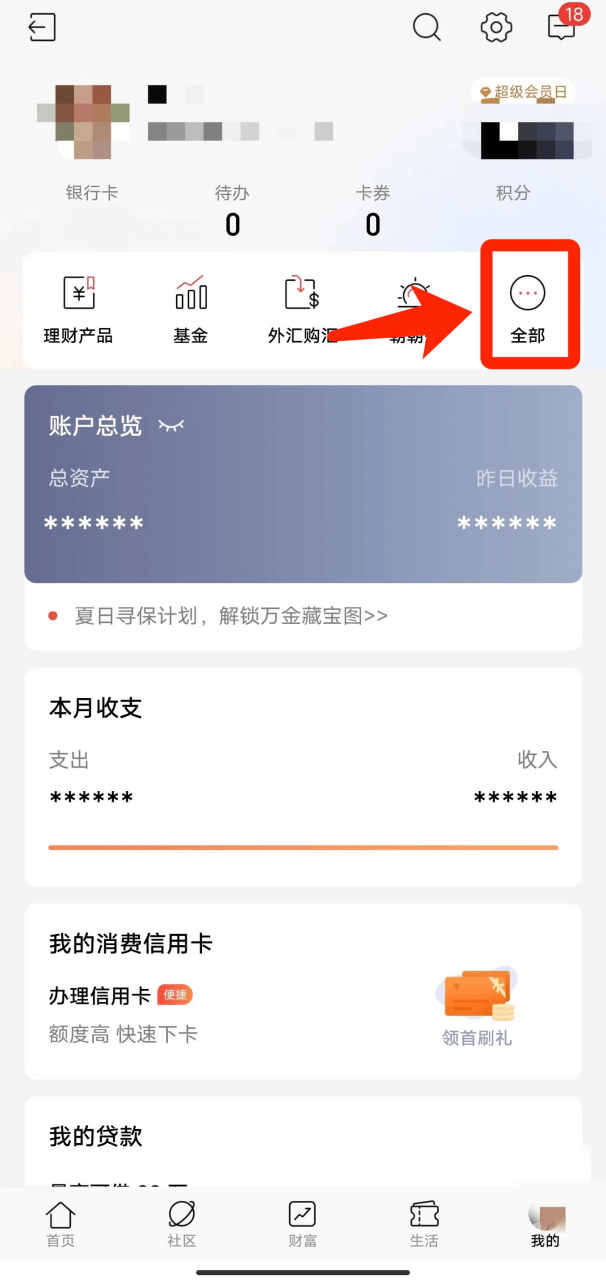Open 卡券 coupons
The image size is (606, 1285).
[x=373, y=210]
